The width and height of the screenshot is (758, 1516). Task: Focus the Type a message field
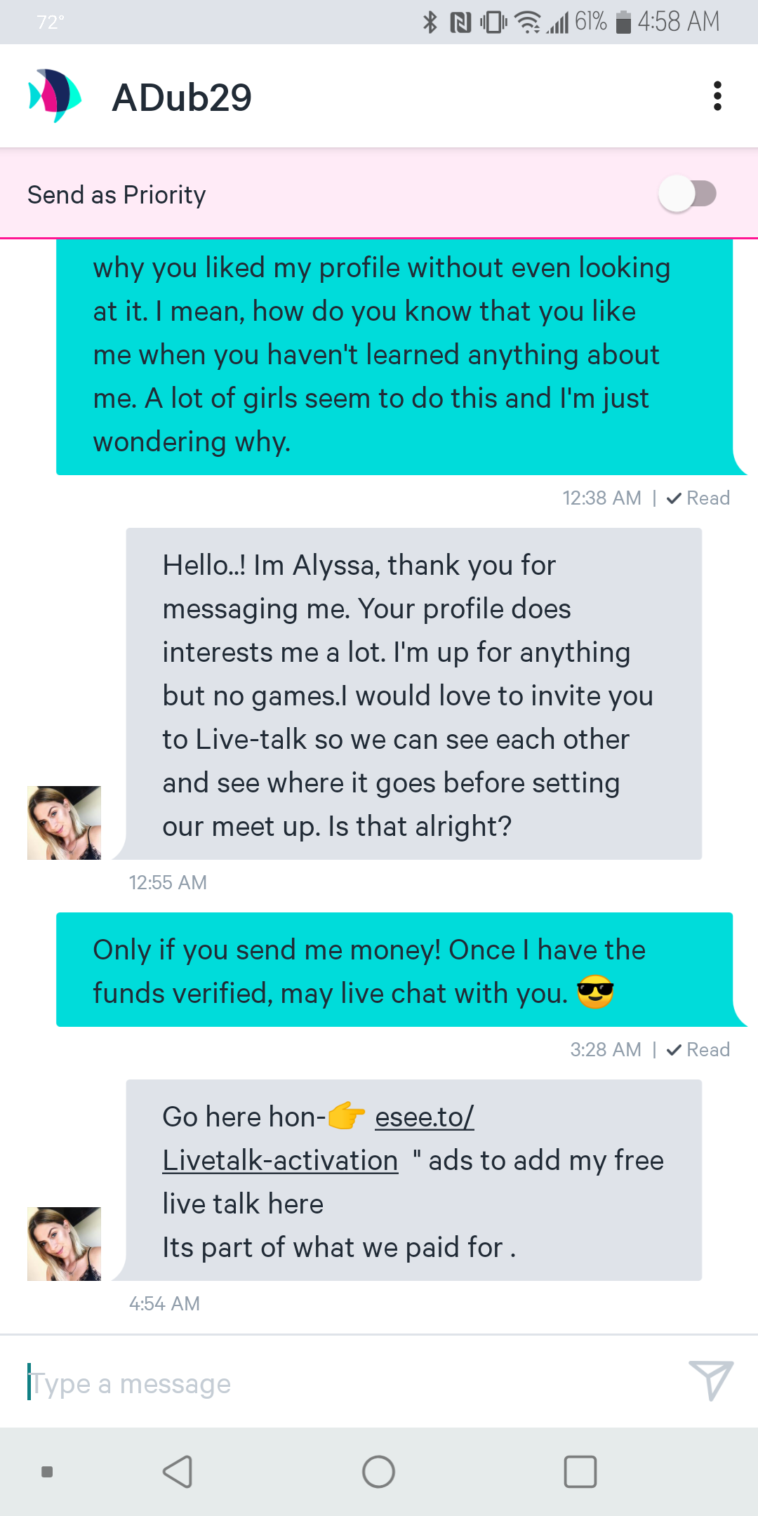pos(340,1383)
